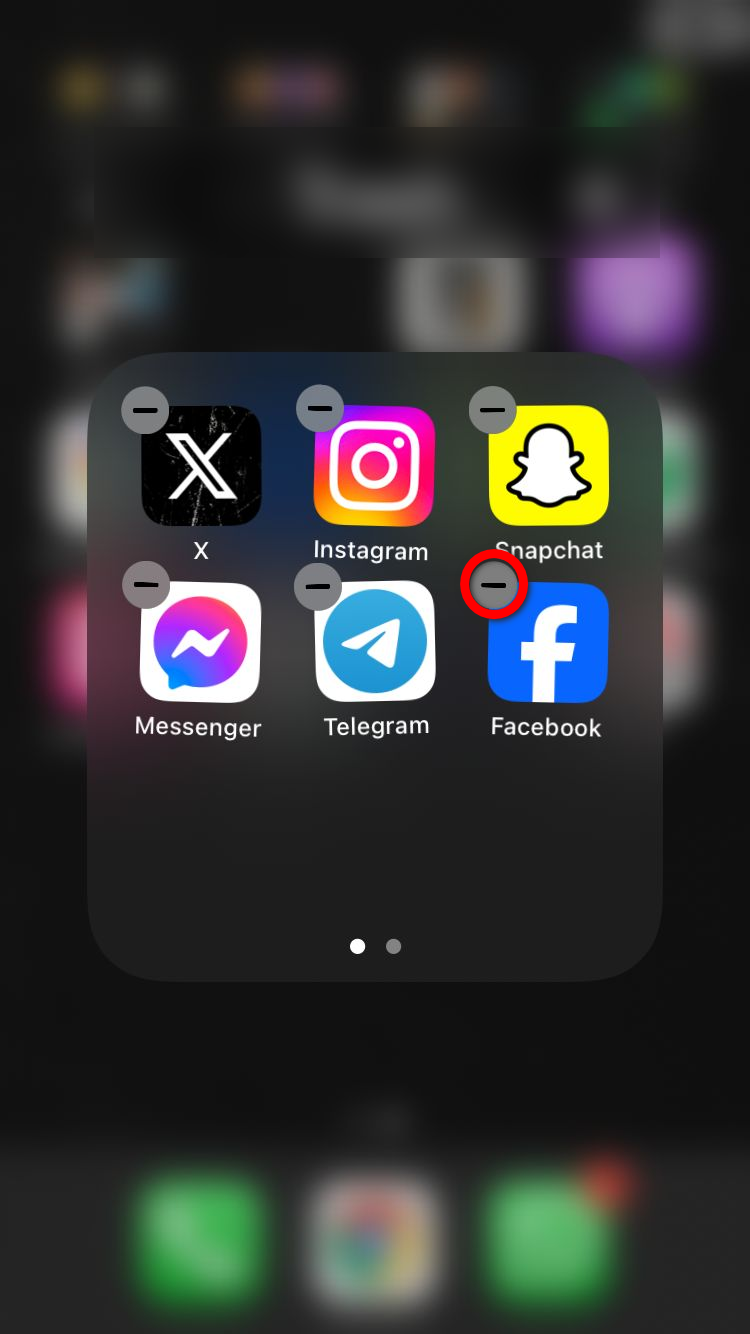750x1334 pixels.
Task: Delete Instagram using its minus badge
Action: 320,408
